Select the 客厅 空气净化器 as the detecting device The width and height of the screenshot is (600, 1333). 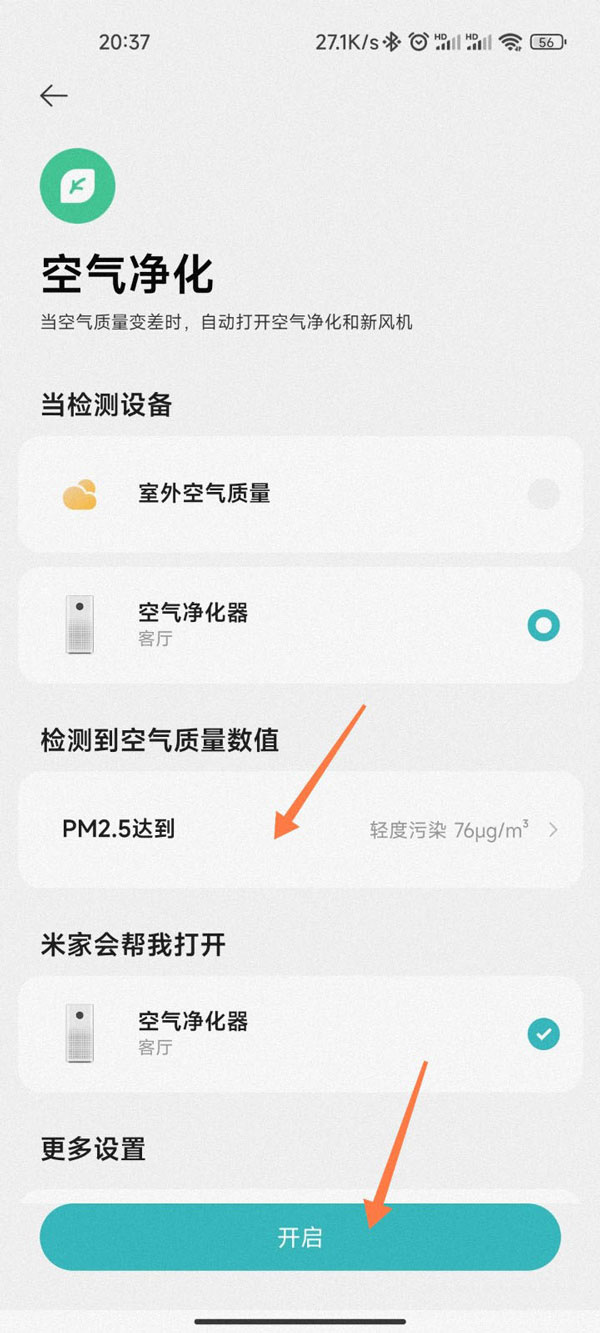[x=300, y=626]
